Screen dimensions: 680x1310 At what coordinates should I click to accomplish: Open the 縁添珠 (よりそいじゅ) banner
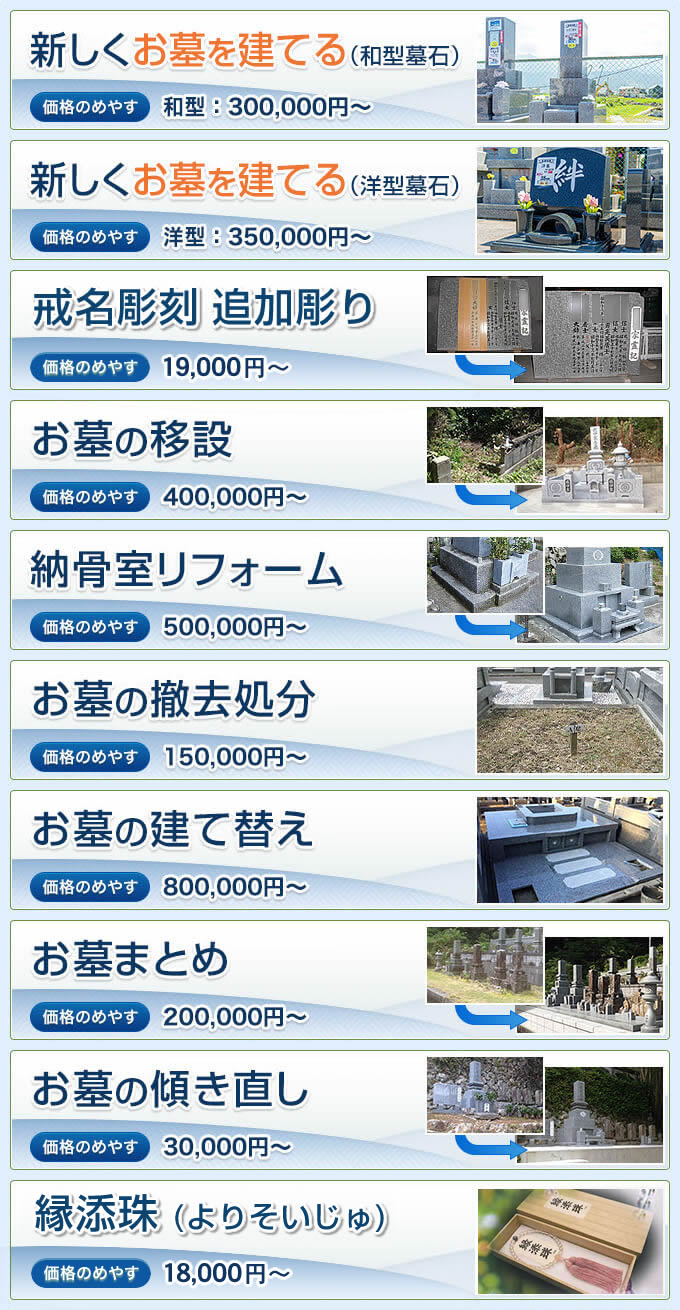(x=340, y=1240)
